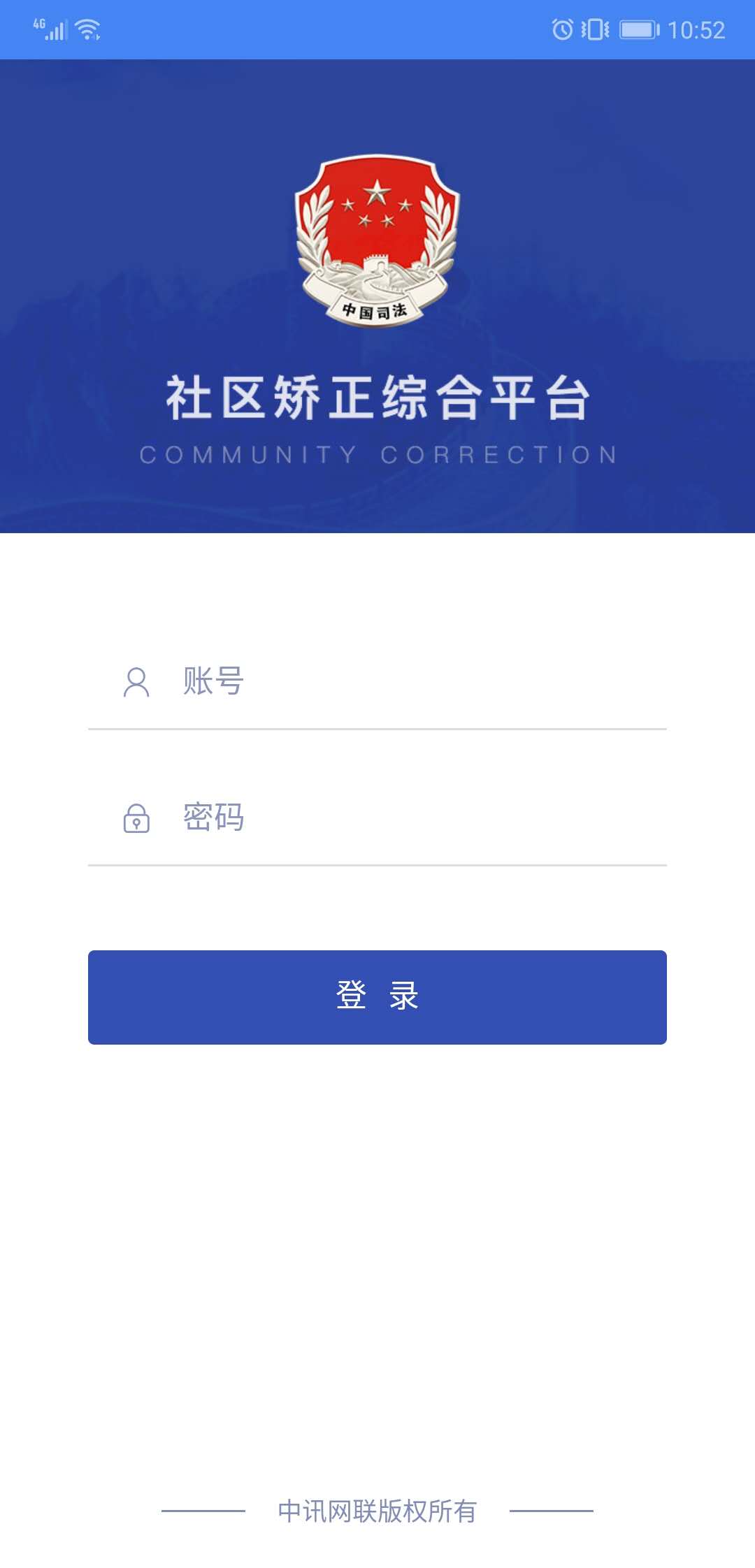Tap the 登录 login button
The width and height of the screenshot is (755, 1568).
(377, 997)
